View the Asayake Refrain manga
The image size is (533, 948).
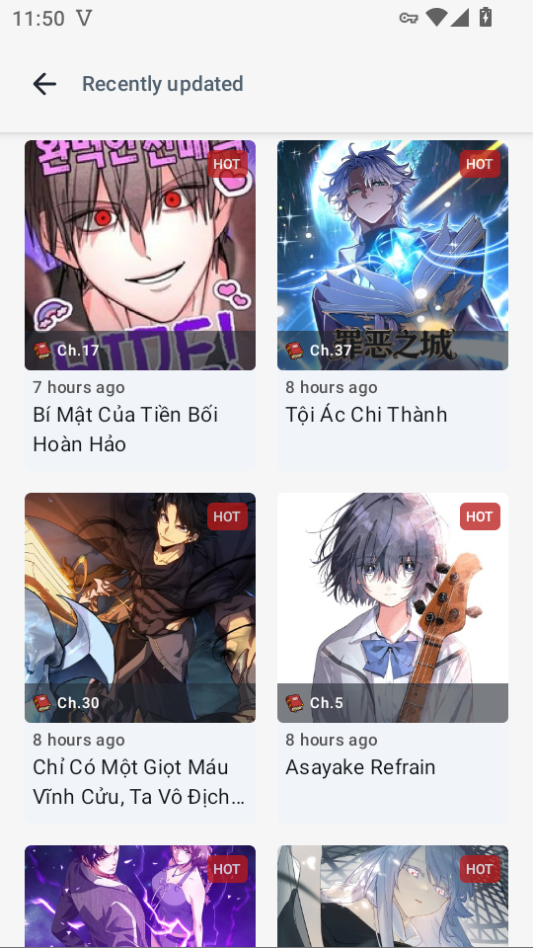point(393,658)
